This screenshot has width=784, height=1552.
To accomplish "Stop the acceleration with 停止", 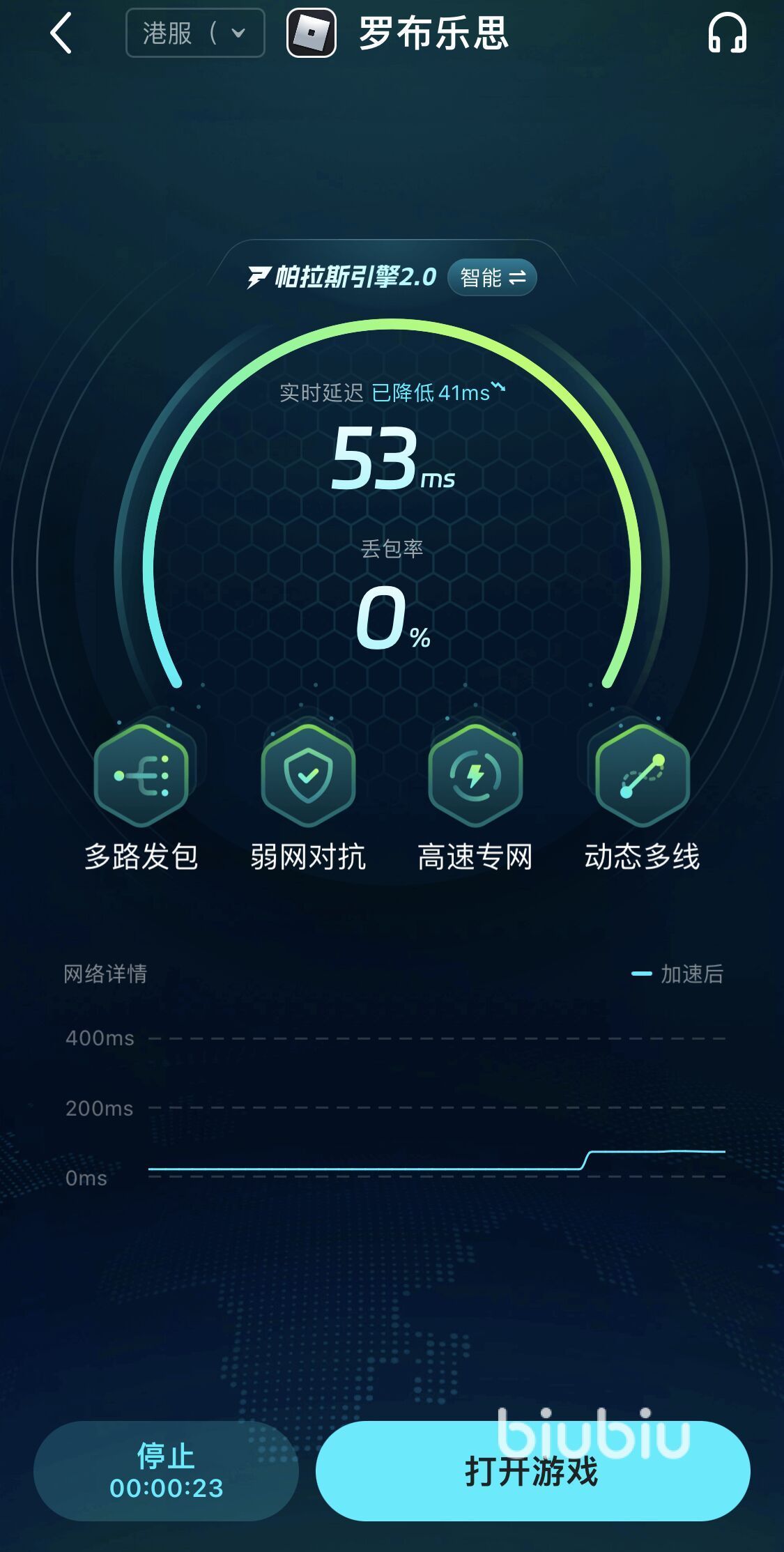I will pos(166,1470).
